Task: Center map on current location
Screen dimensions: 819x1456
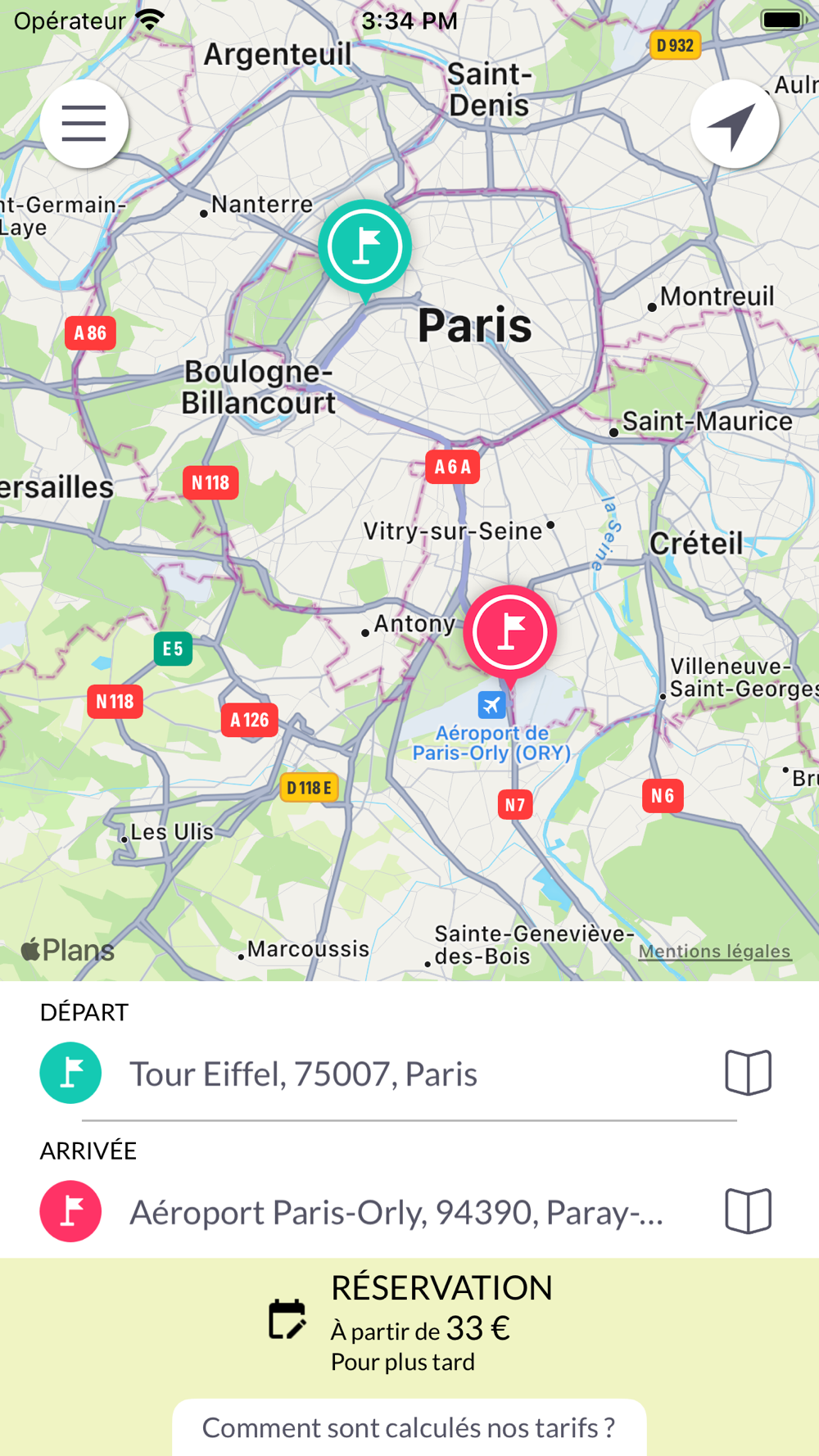Action: pos(734,124)
